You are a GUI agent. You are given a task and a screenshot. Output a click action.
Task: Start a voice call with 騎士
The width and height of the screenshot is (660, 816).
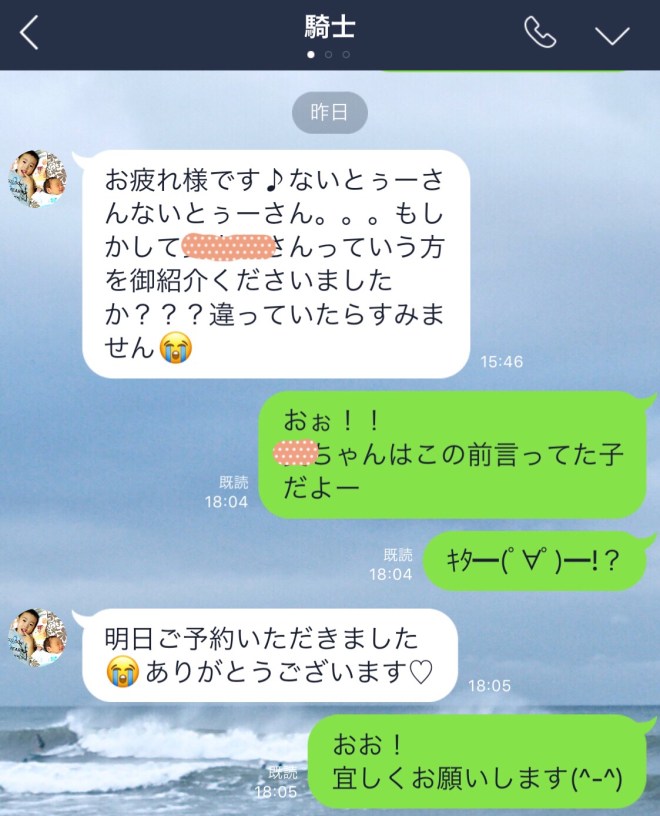[x=540, y=33]
